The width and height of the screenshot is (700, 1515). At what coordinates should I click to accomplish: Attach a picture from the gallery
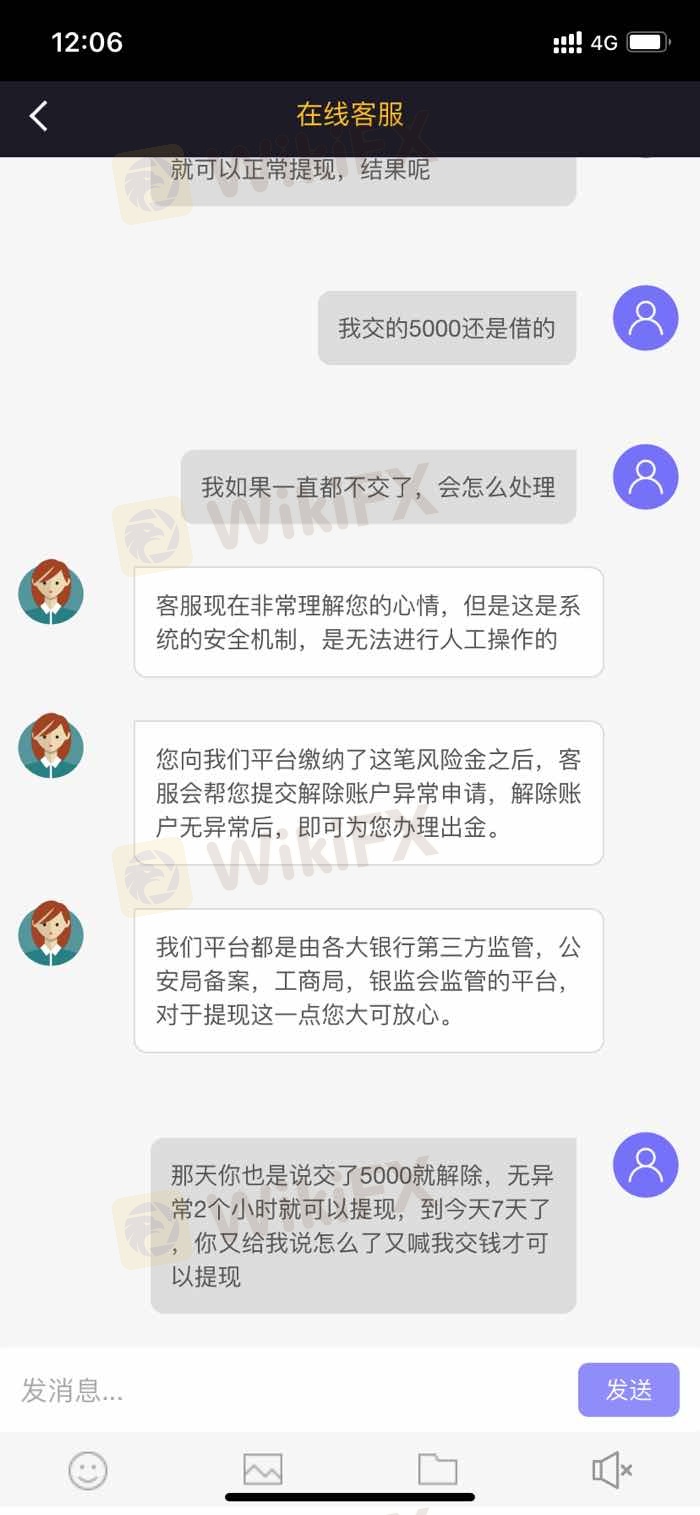pyautogui.click(x=263, y=1469)
